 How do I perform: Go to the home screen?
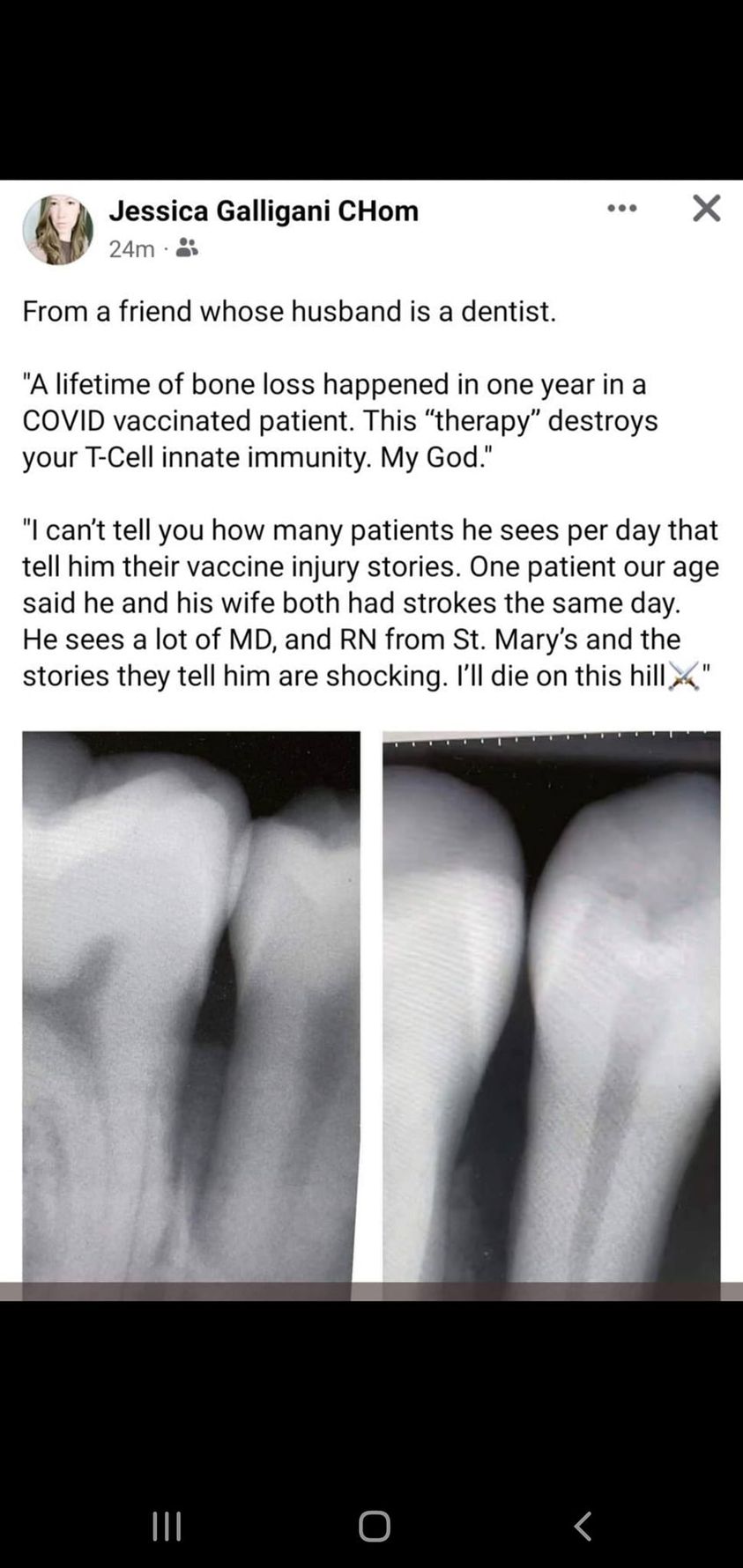(x=374, y=1526)
